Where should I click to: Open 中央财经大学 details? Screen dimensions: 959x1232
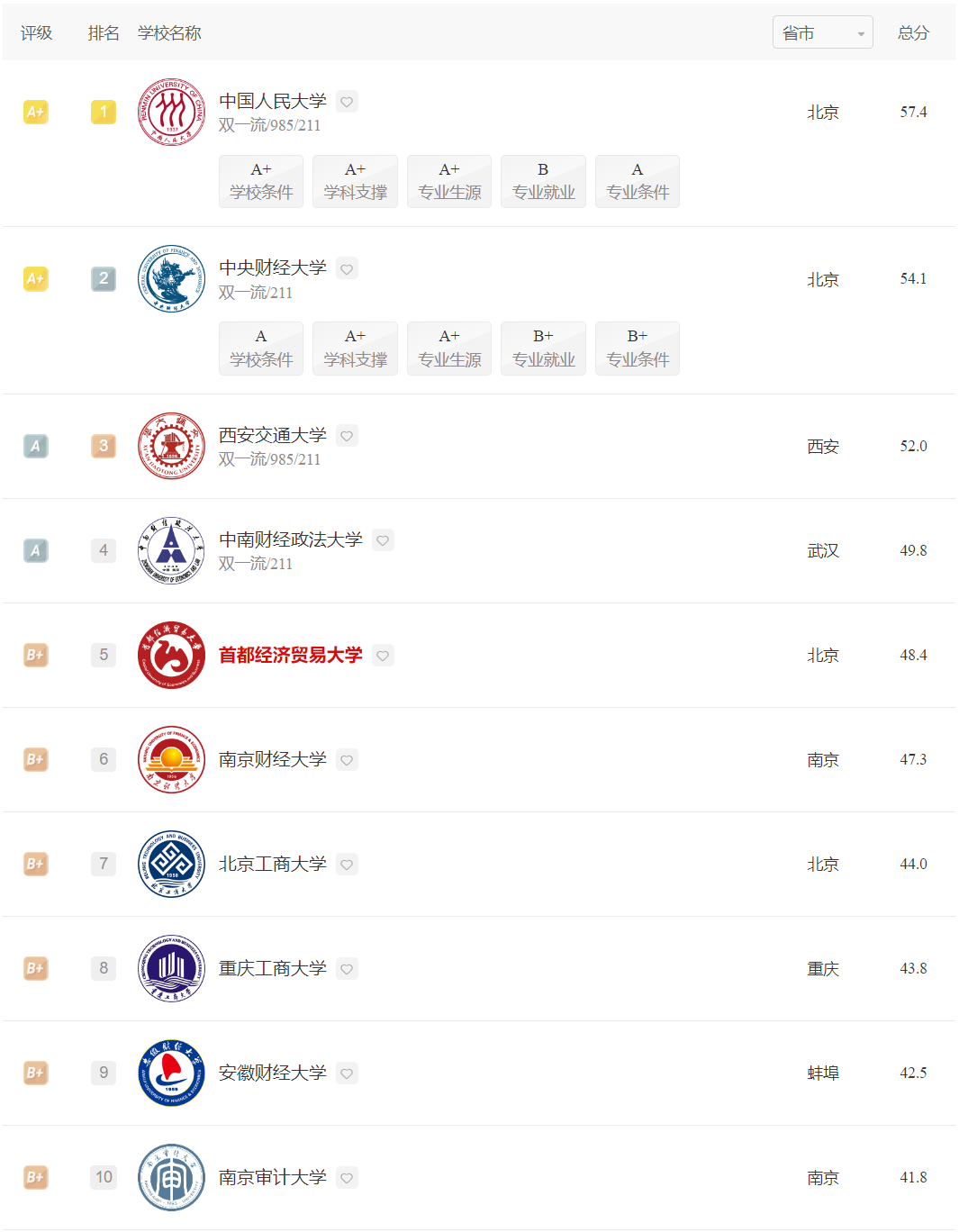(272, 267)
